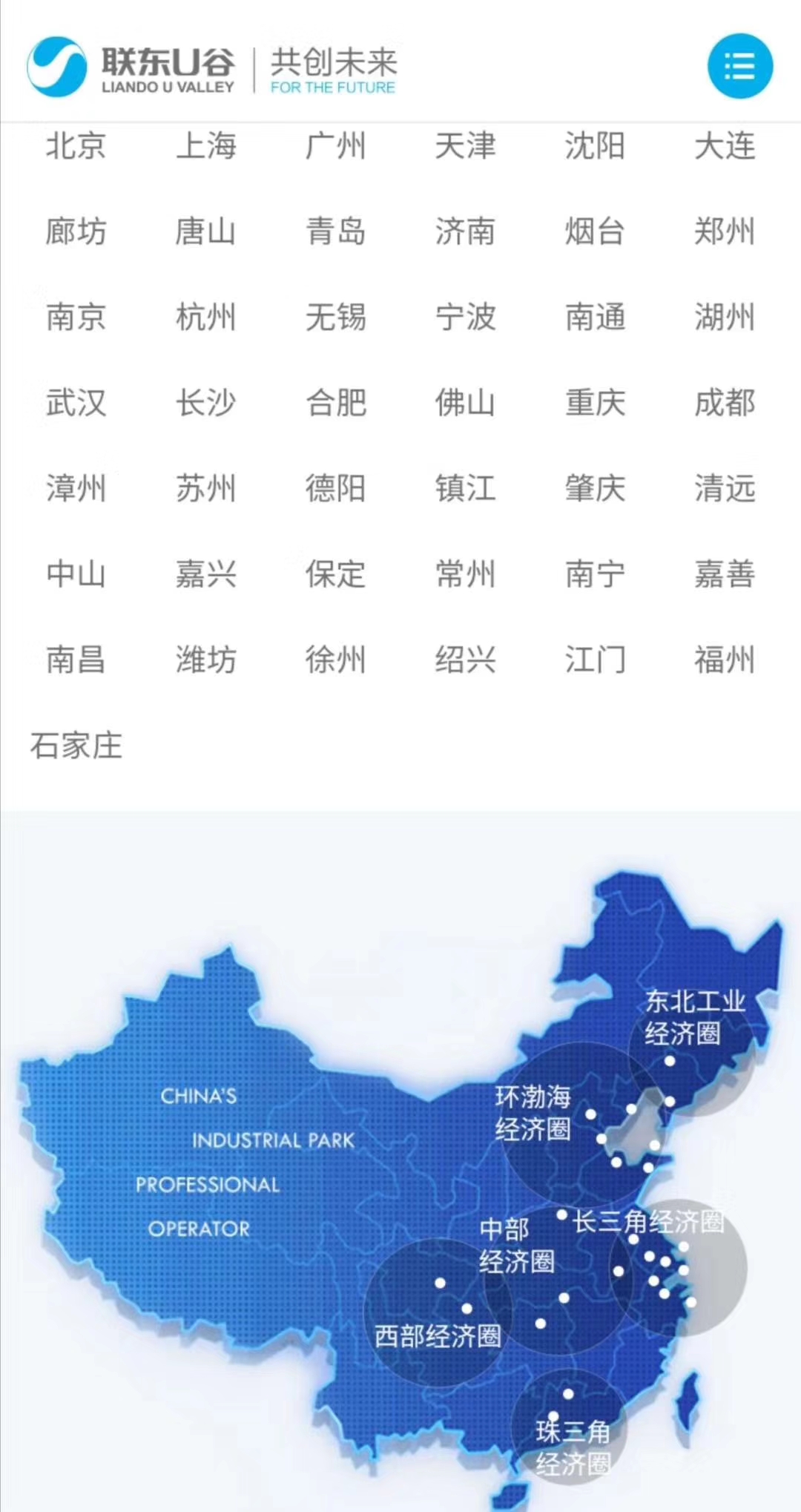Screen dimensions: 801x1512
Task: Open the 成都 city link
Action: tap(725, 403)
